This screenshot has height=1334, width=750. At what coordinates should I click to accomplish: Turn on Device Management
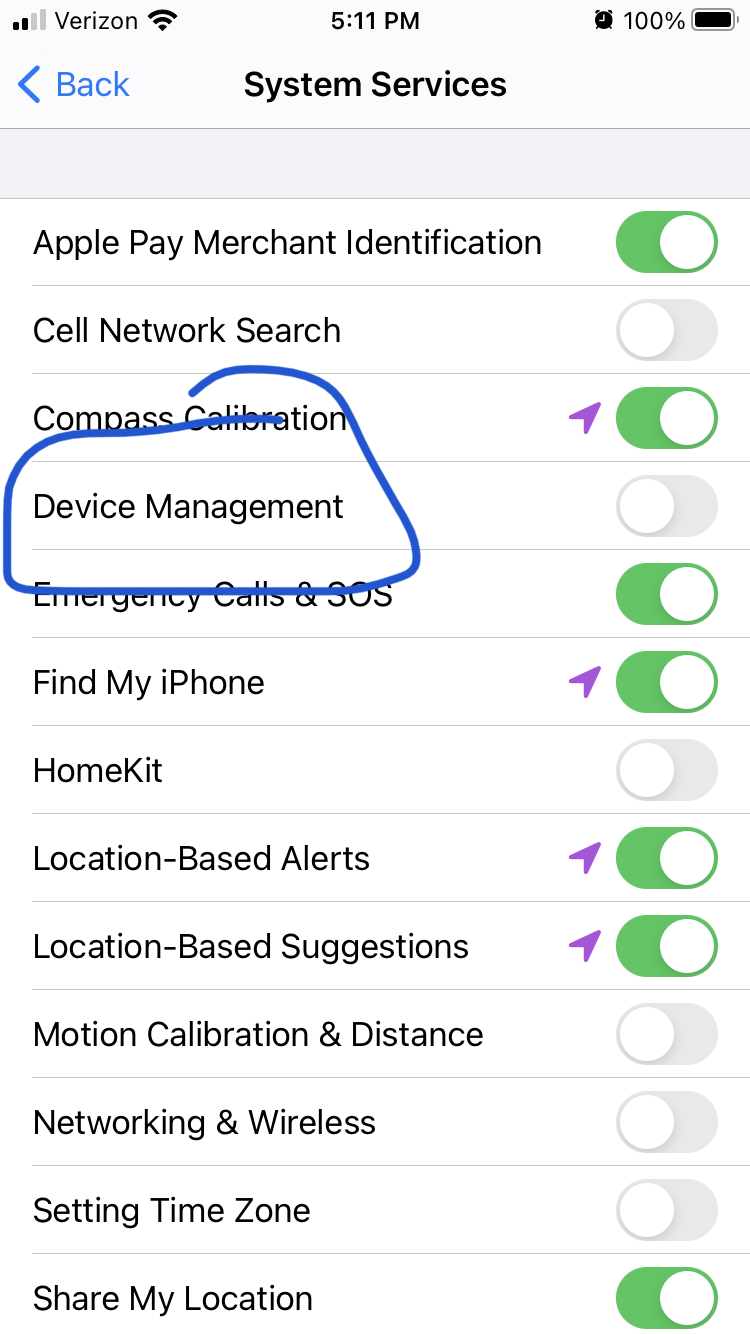[666, 506]
